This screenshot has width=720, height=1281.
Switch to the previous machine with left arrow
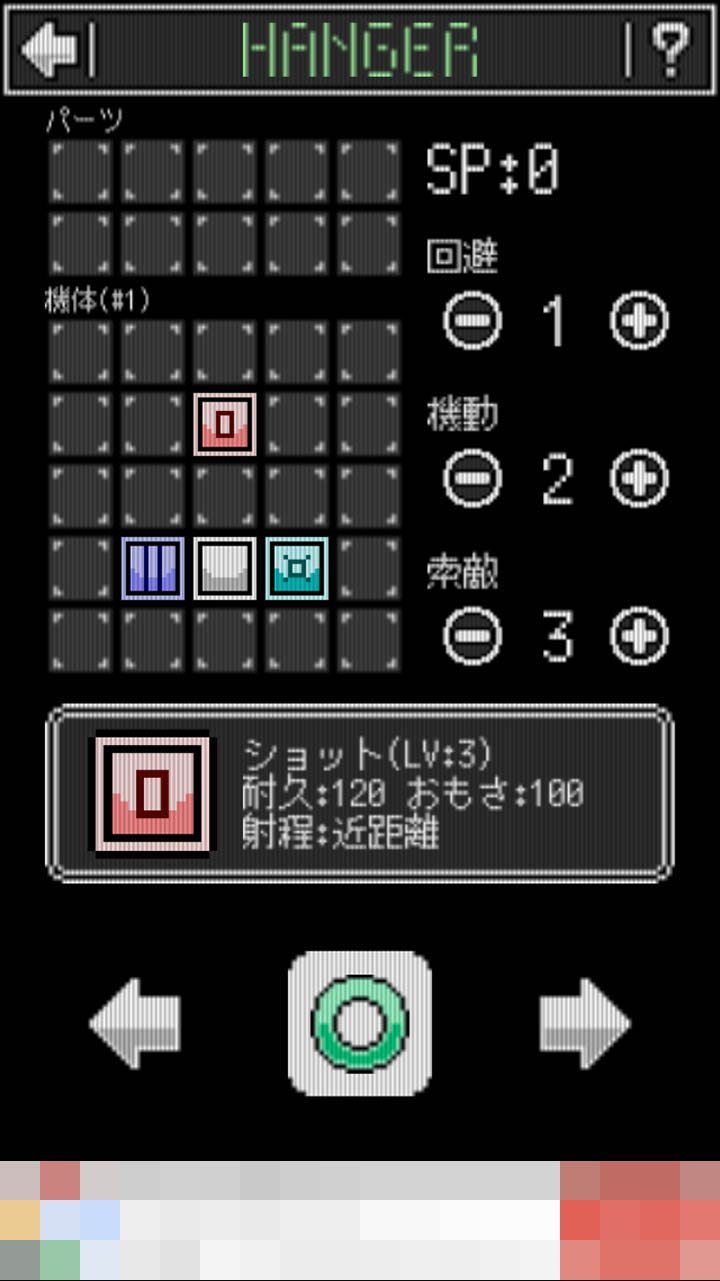[x=135, y=1023]
